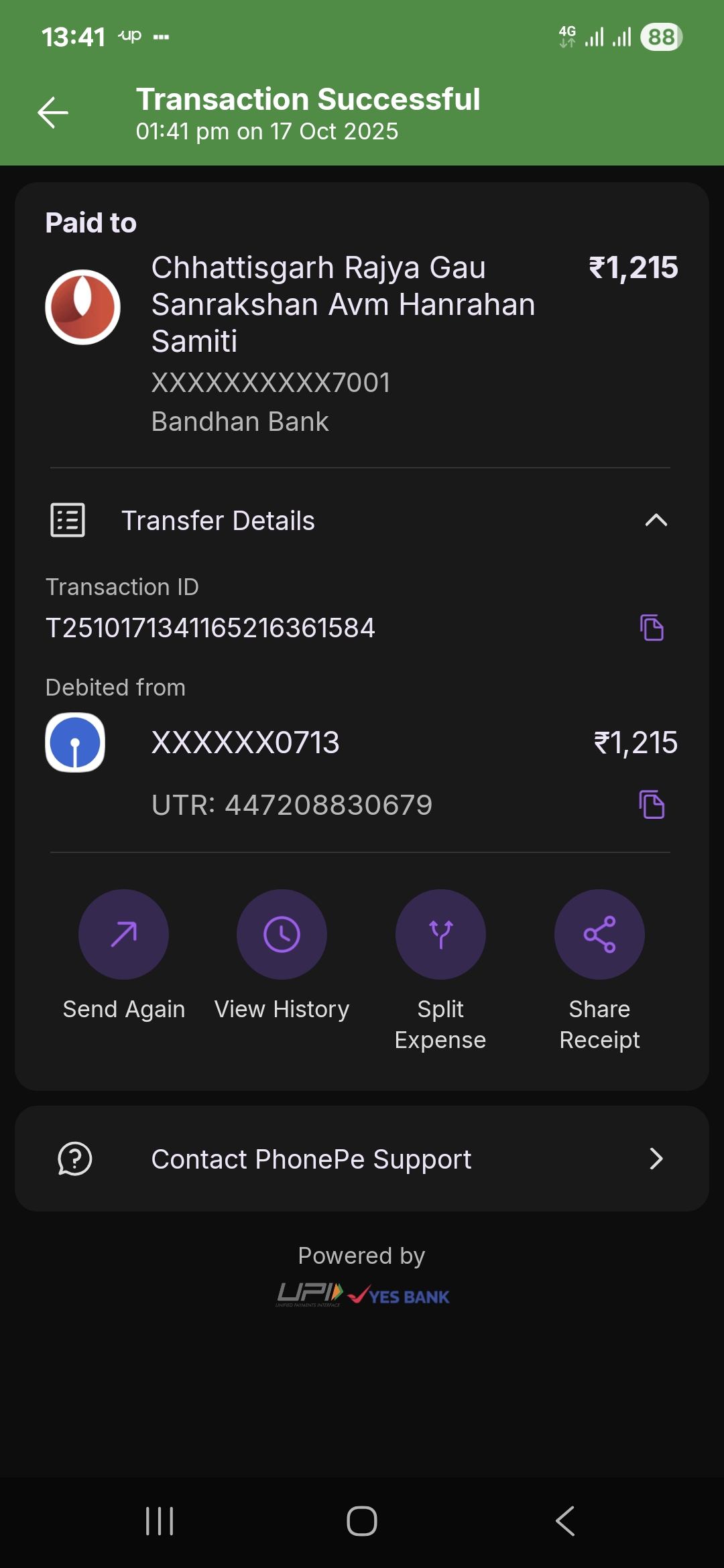
Task: Select Split Expense
Action: pos(440,935)
